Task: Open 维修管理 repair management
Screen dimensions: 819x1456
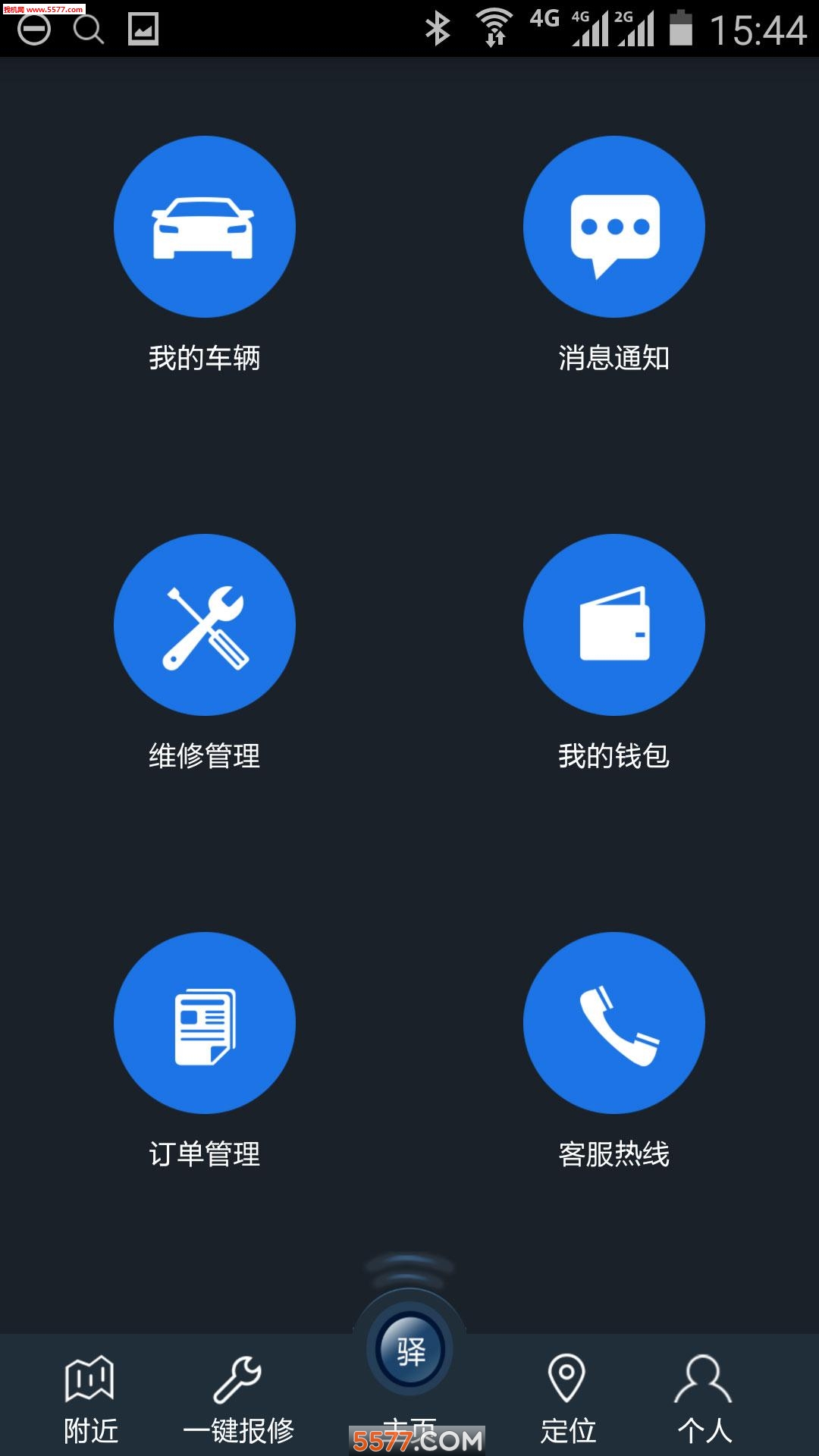Action: click(x=203, y=624)
